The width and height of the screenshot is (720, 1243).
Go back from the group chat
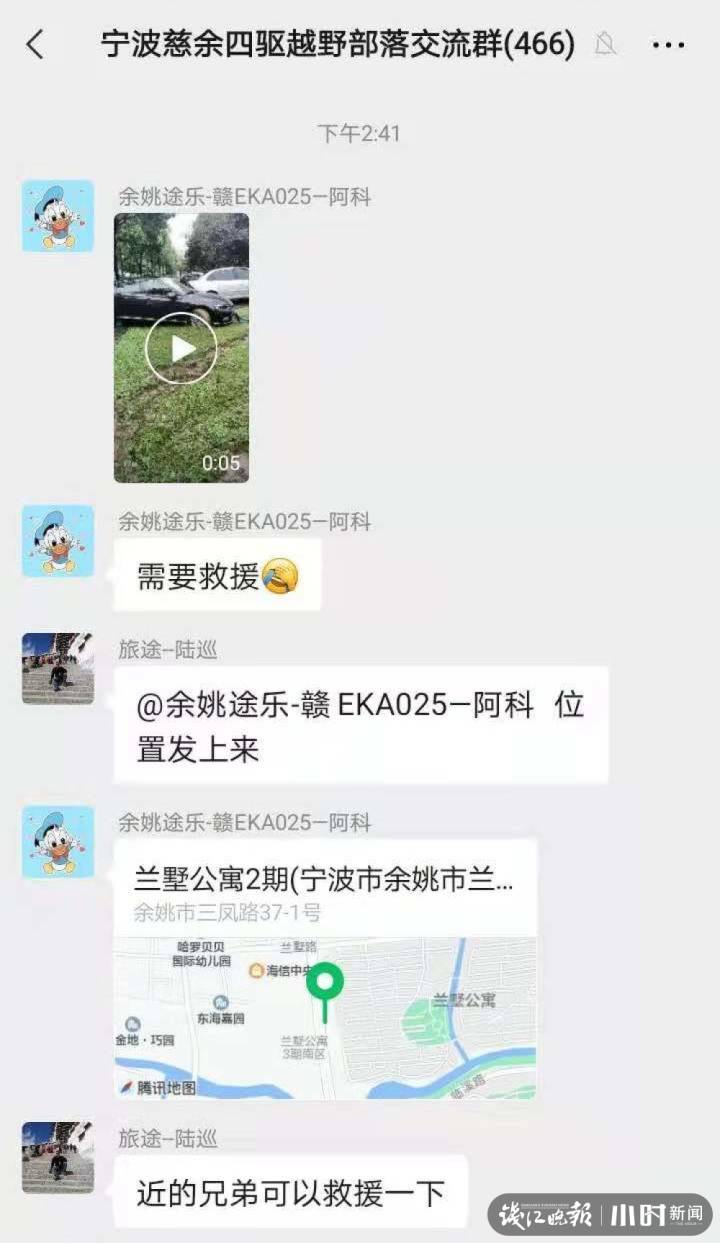coord(36,44)
